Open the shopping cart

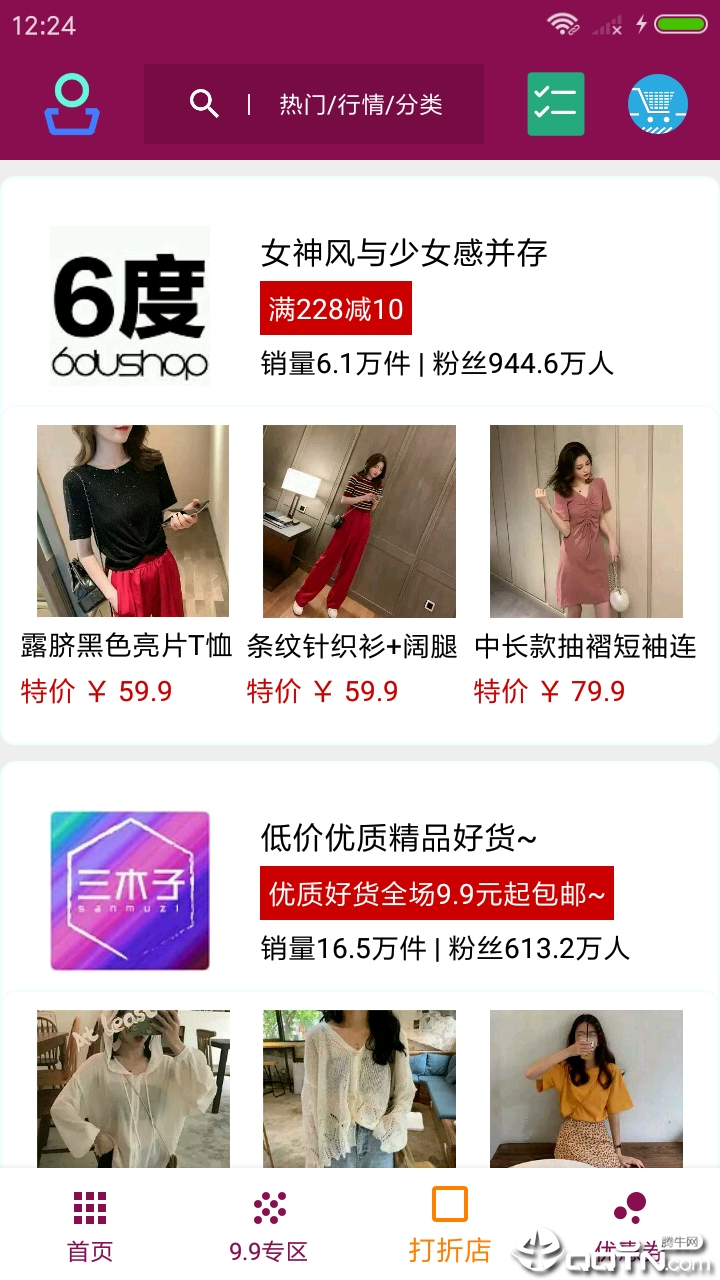(658, 104)
